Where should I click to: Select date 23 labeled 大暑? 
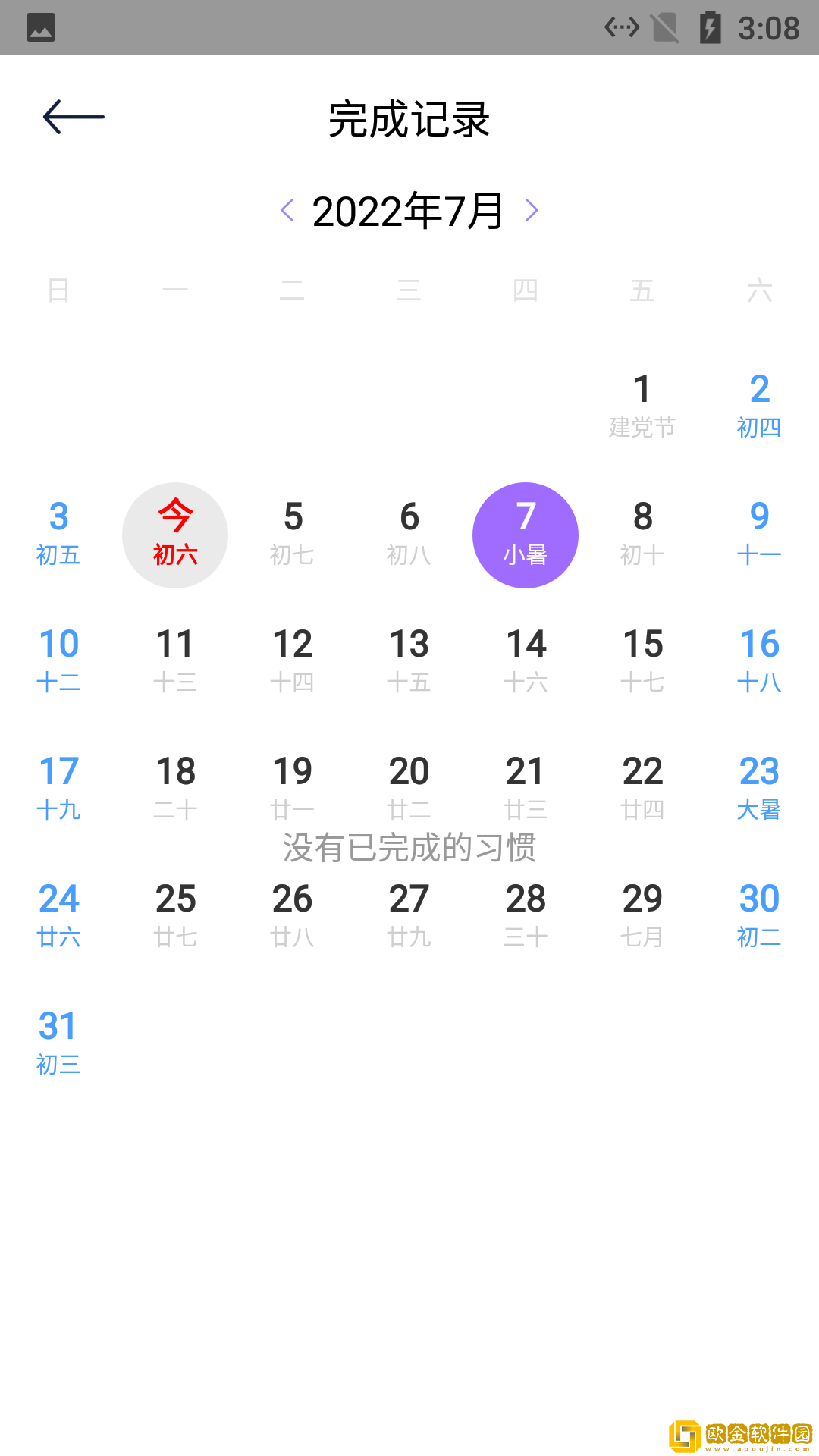point(759,789)
